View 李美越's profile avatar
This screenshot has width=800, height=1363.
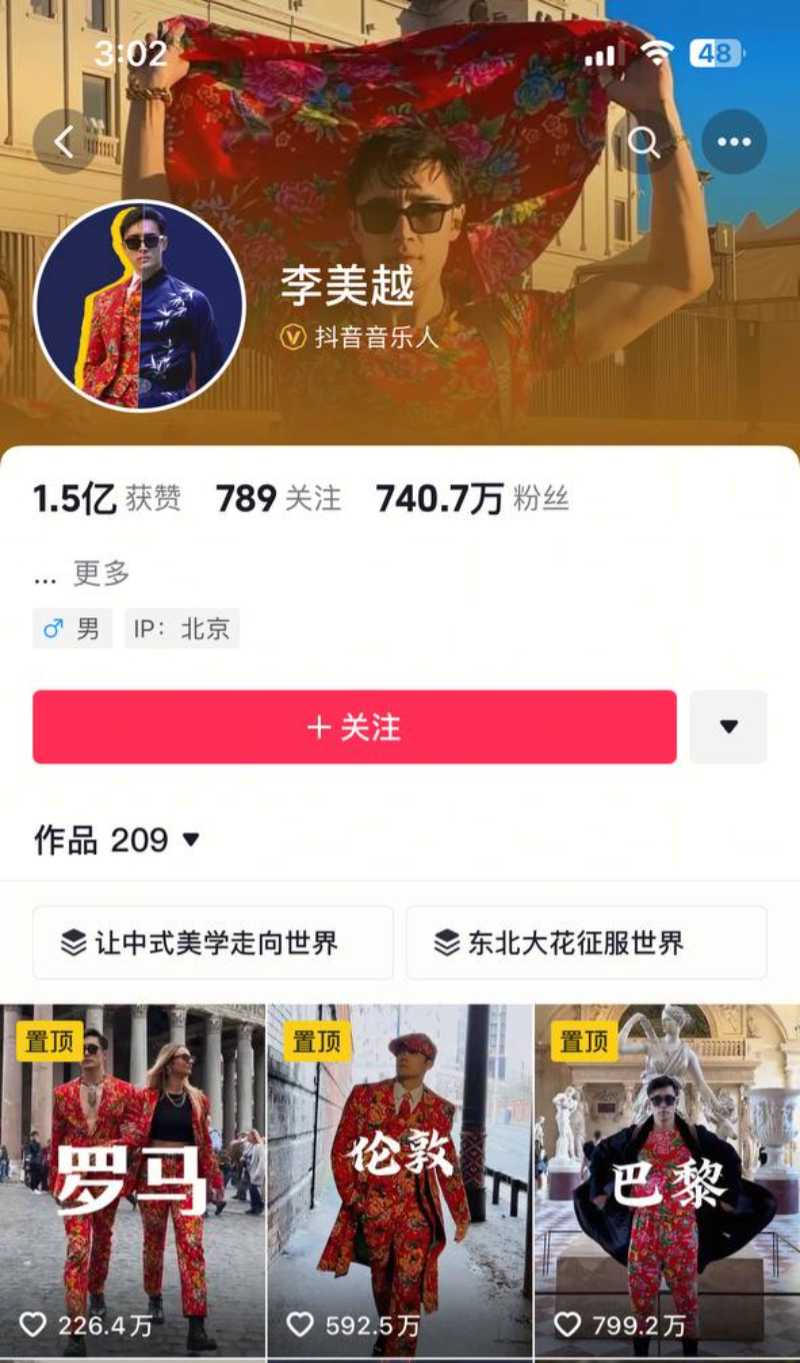click(x=140, y=306)
